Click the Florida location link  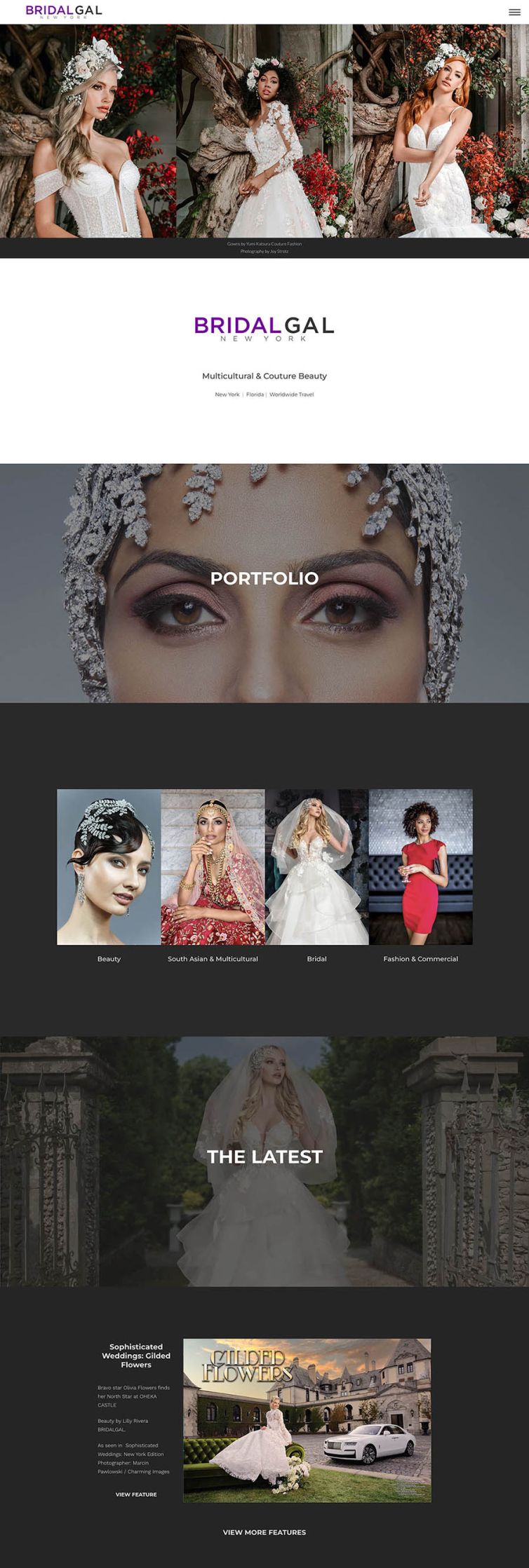(x=254, y=394)
